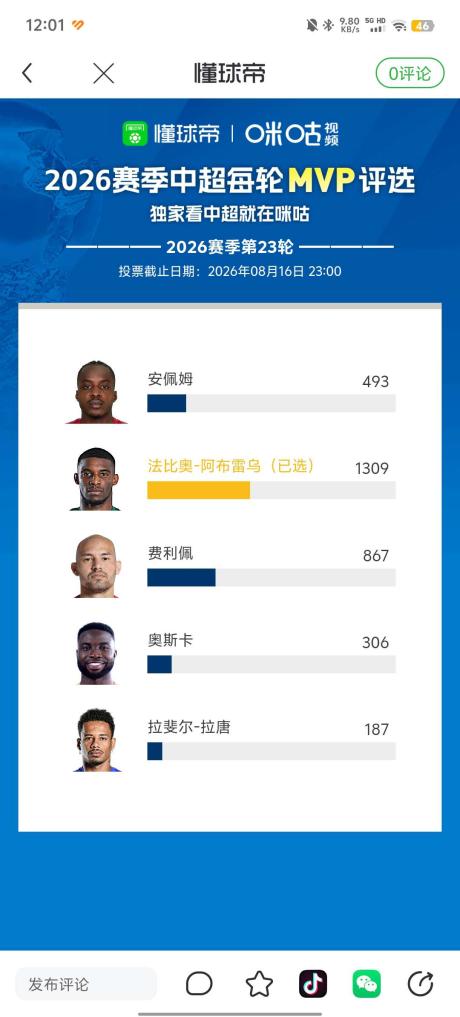This screenshot has height=1017, width=460.
Task: Open the share arrow icon
Action: click(x=420, y=984)
